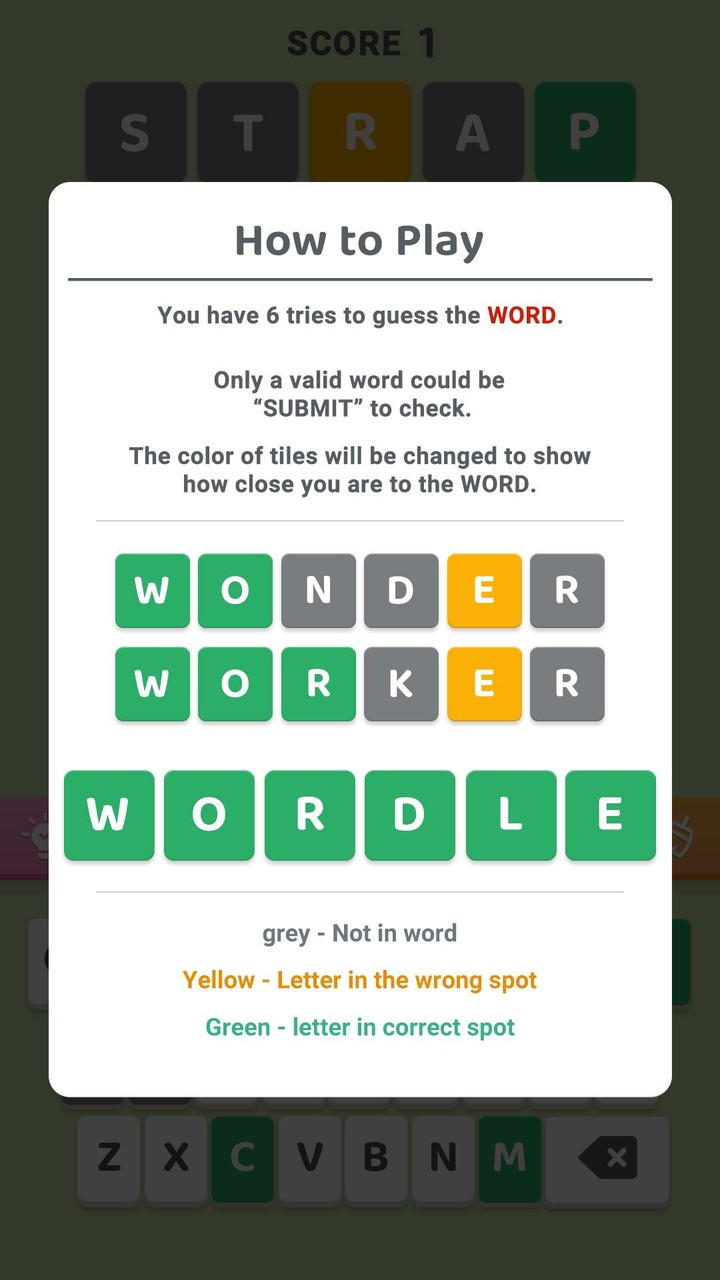
Task: Tap the backspace key icon
Action: tap(608, 1159)
